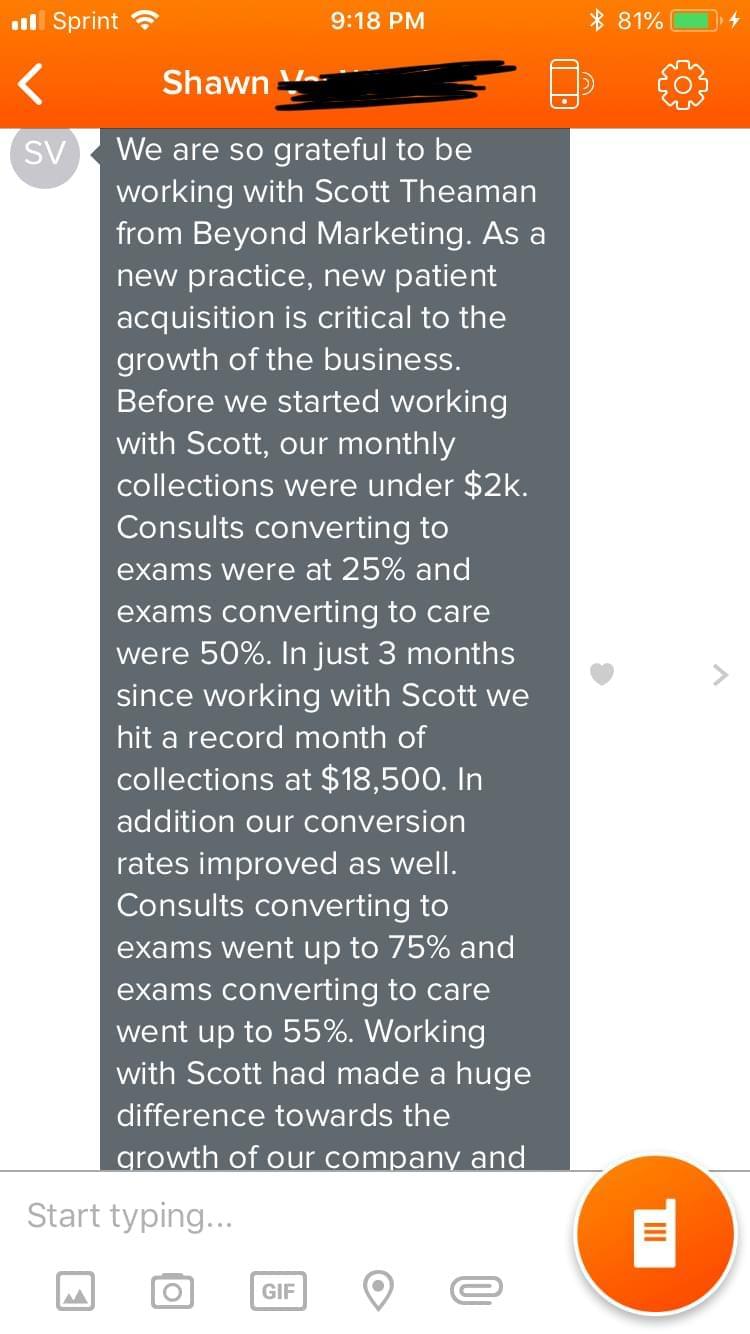
Task: Open Shawn's contact name in the header
Action: (x=340, y=83)
